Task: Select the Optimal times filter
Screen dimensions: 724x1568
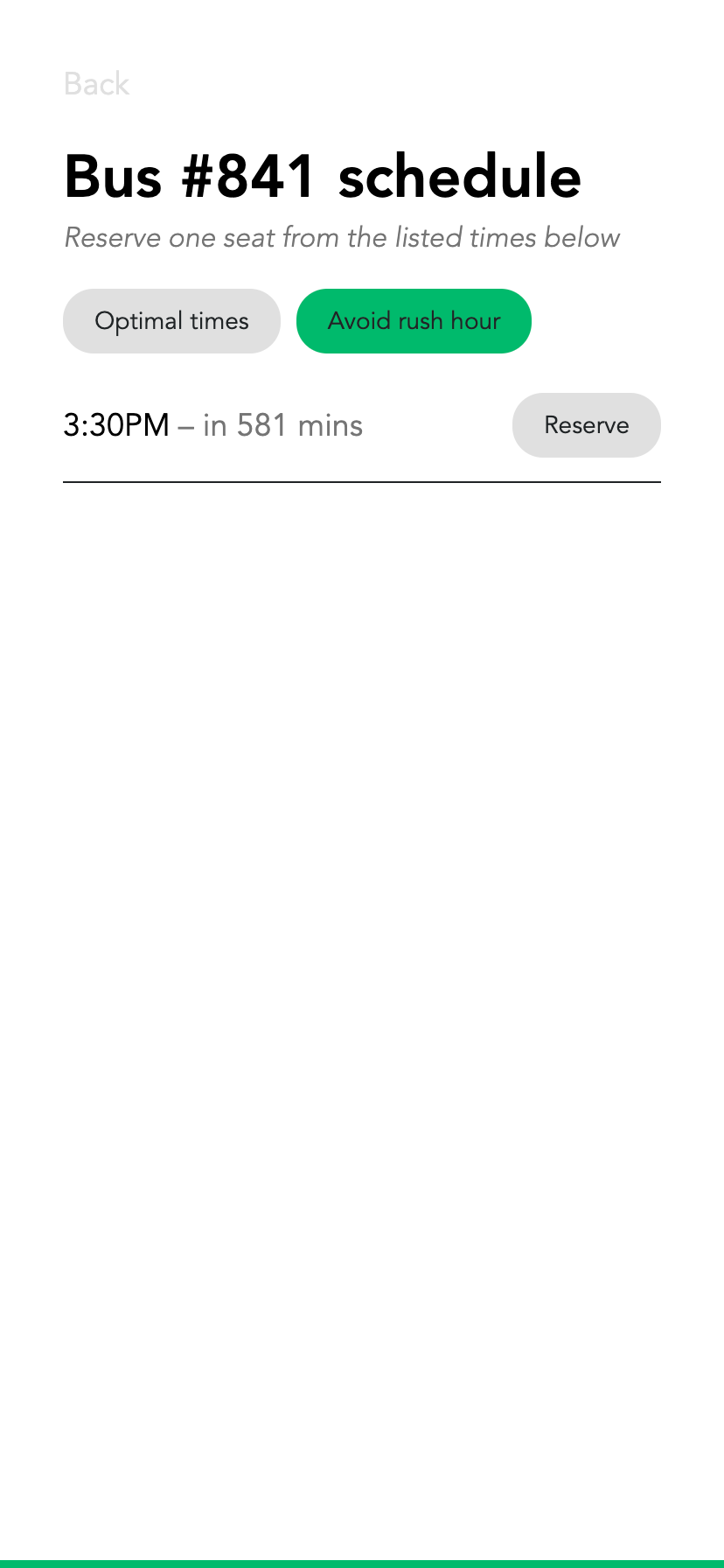Action: (171, 321)
